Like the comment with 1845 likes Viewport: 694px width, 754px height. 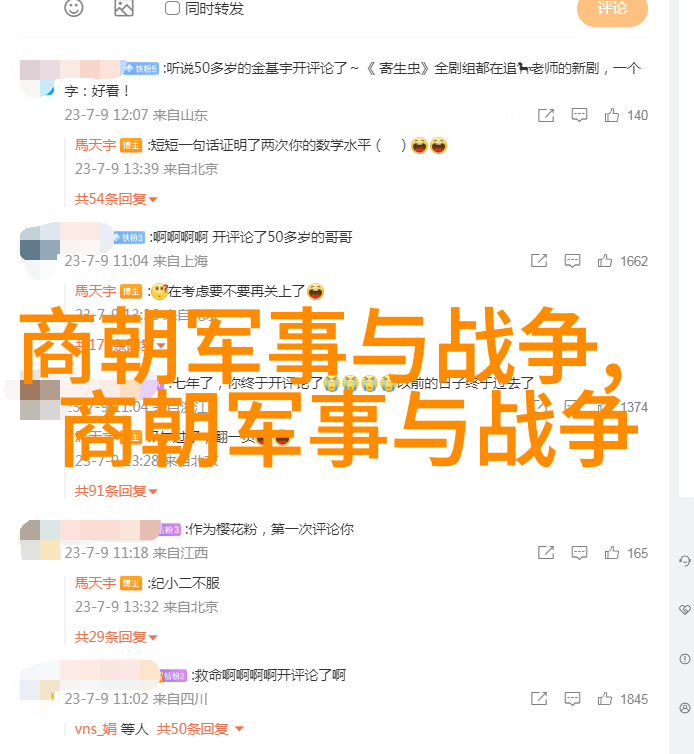(605, 699)
